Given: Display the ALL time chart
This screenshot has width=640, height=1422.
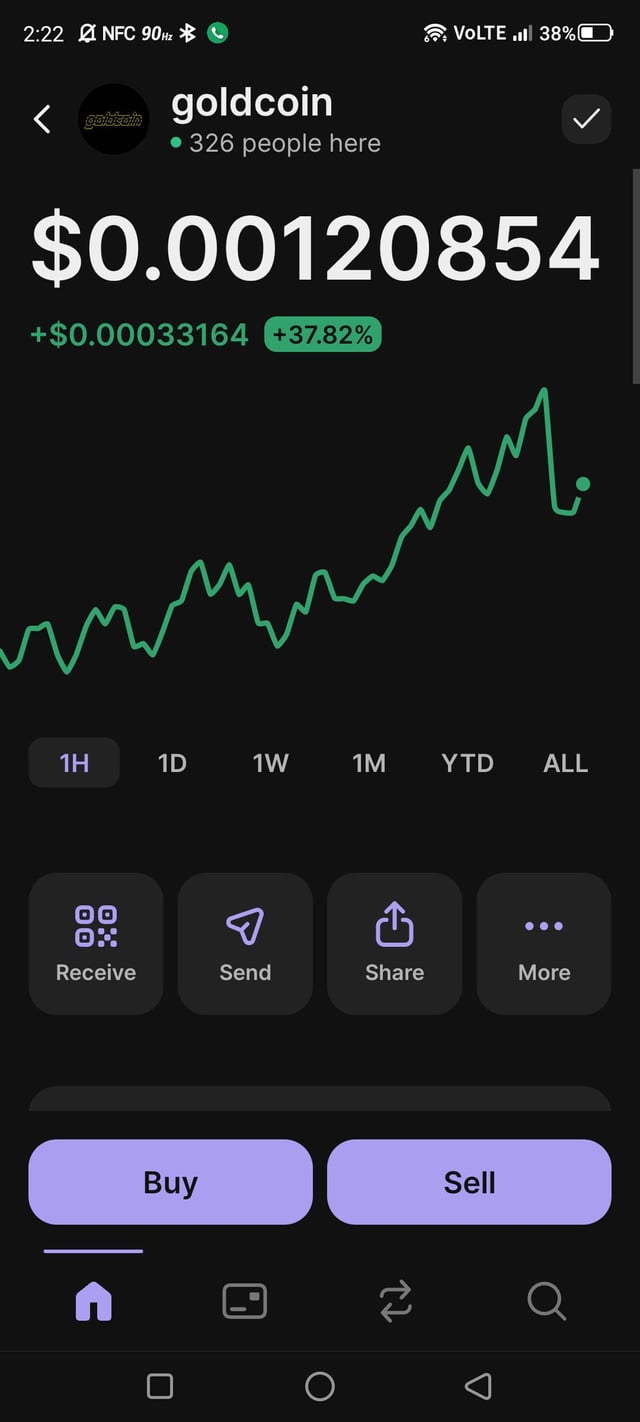Looking at the screenshot, I should 565,763.
